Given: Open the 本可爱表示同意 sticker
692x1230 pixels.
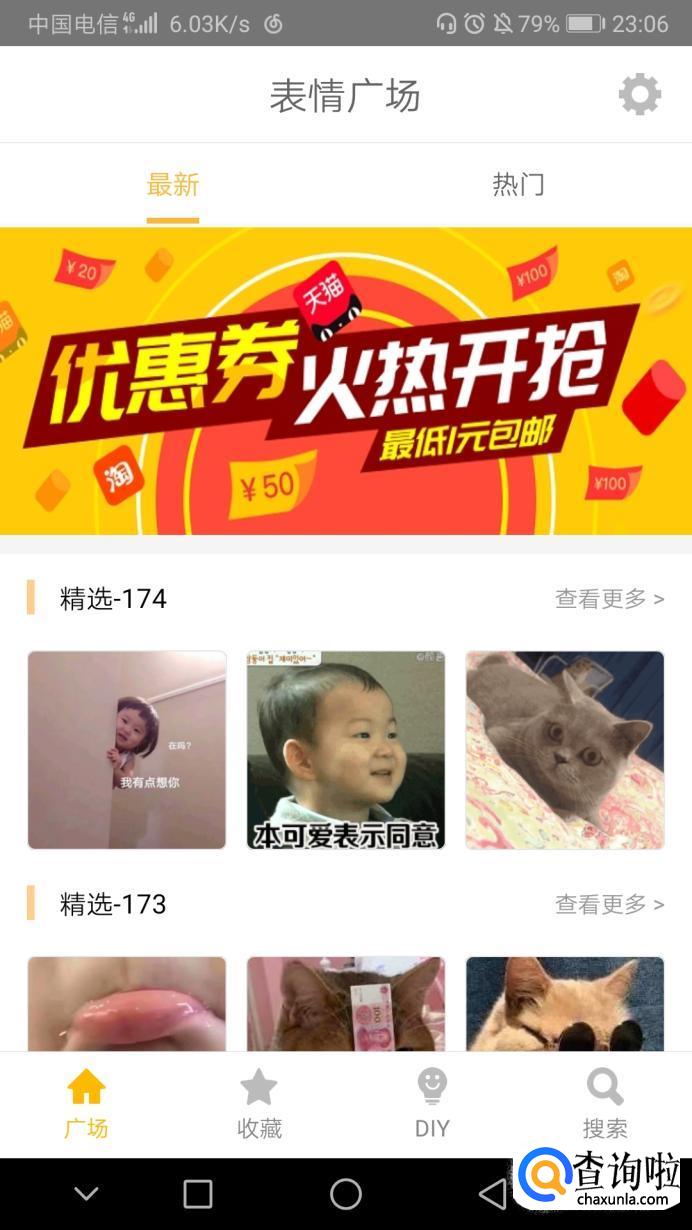Looking at the screenshot, I should (346, 750).
